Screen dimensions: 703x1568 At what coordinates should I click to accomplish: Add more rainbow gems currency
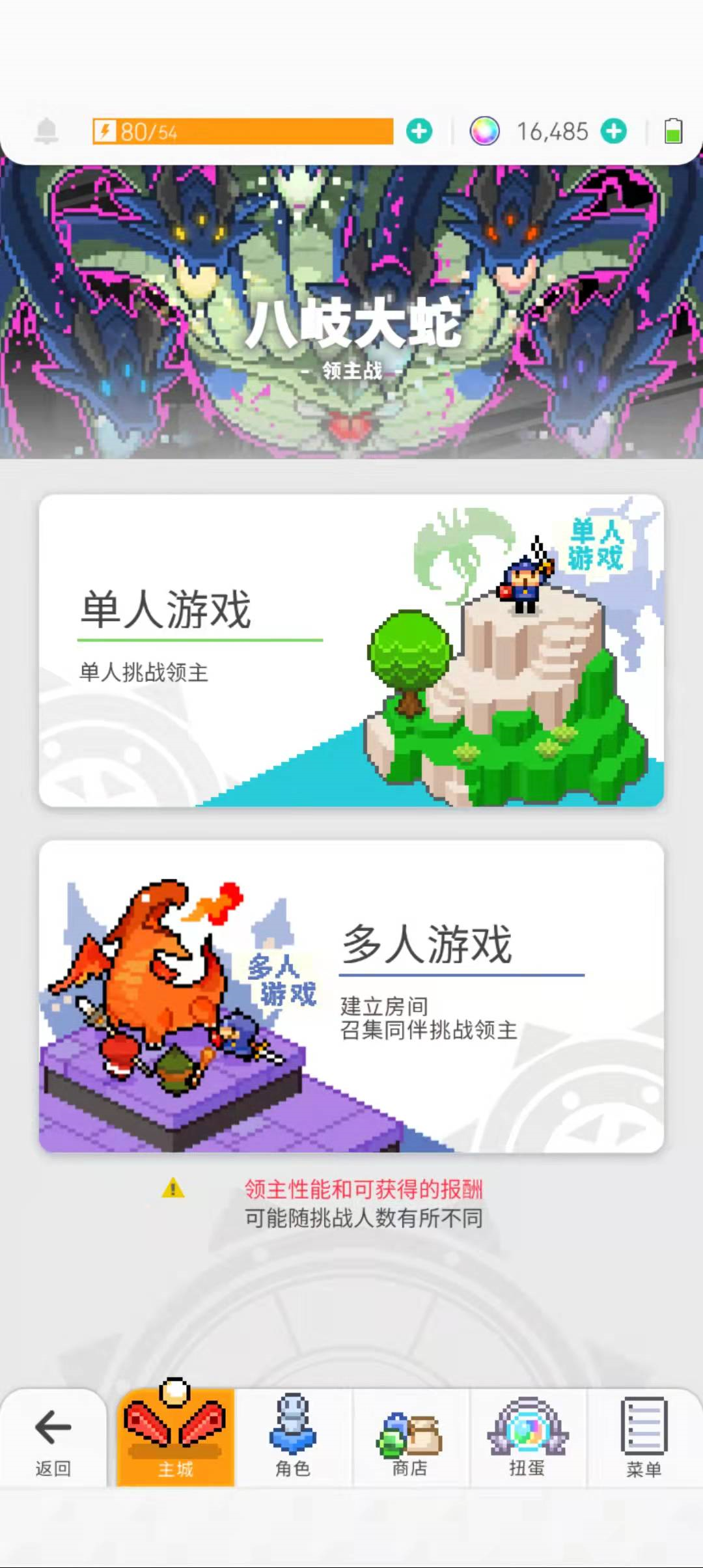[x=613, y=132]
